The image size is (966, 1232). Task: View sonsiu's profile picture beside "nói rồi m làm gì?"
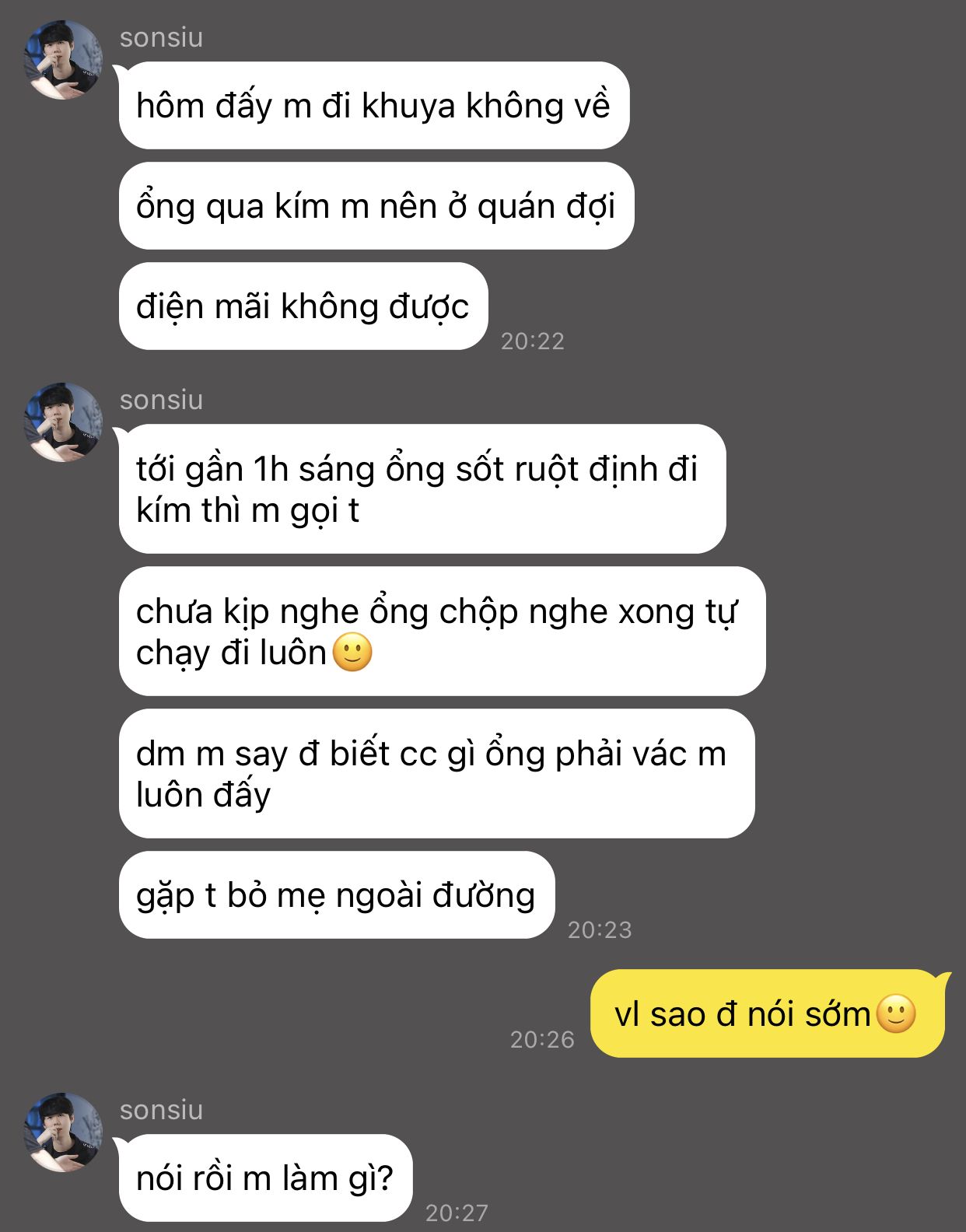pos(64,1132)
